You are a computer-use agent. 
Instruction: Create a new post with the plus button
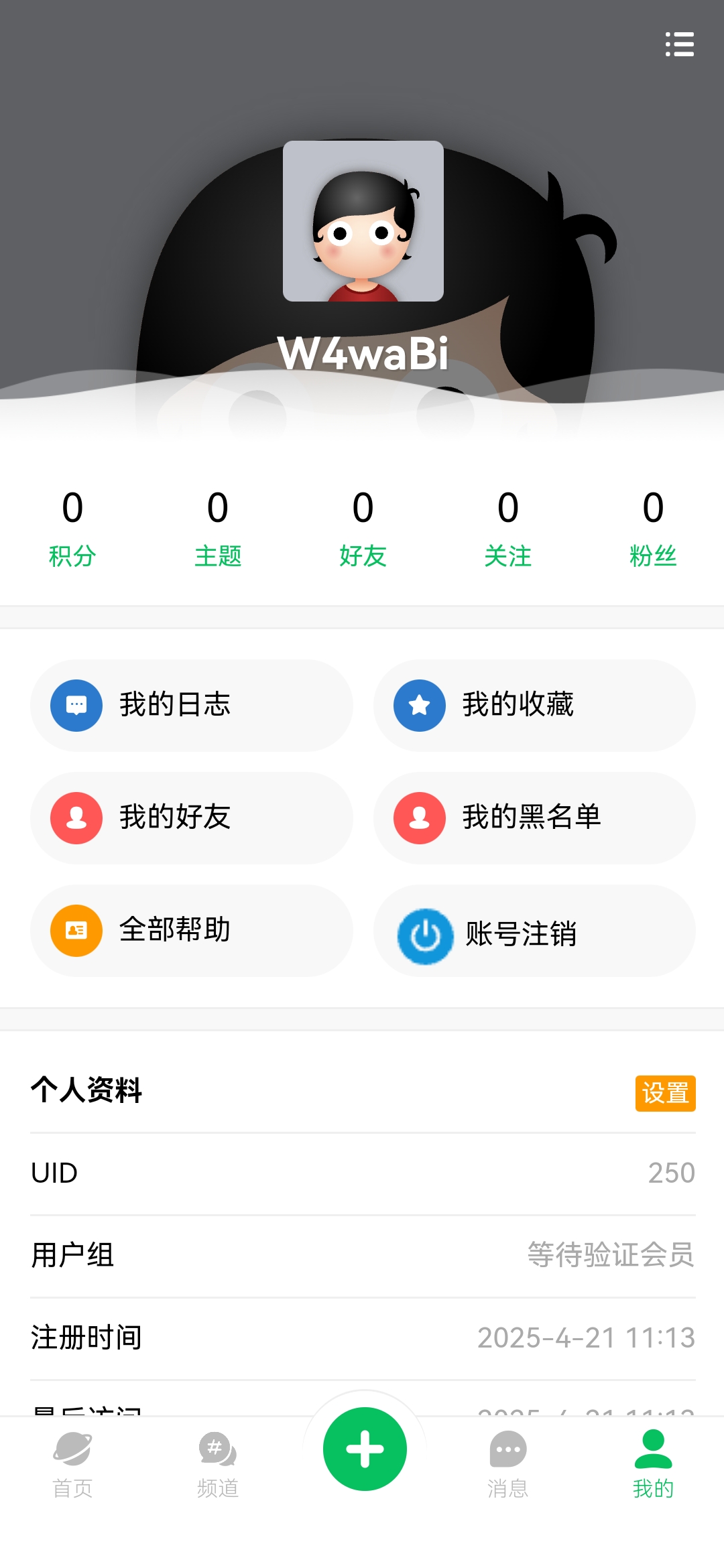pos(365,1449)
